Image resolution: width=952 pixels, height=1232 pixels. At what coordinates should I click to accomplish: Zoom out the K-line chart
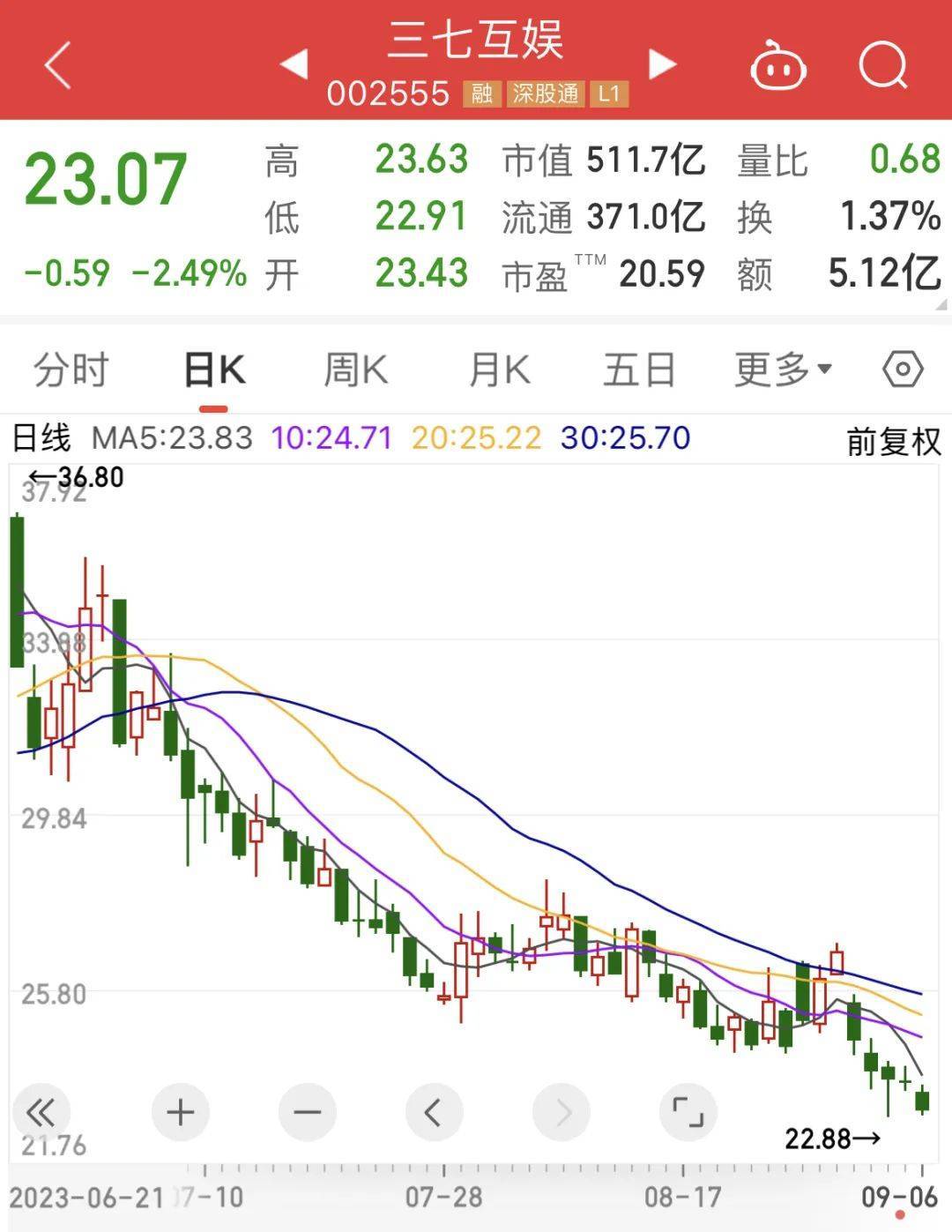pos(307,1113)
